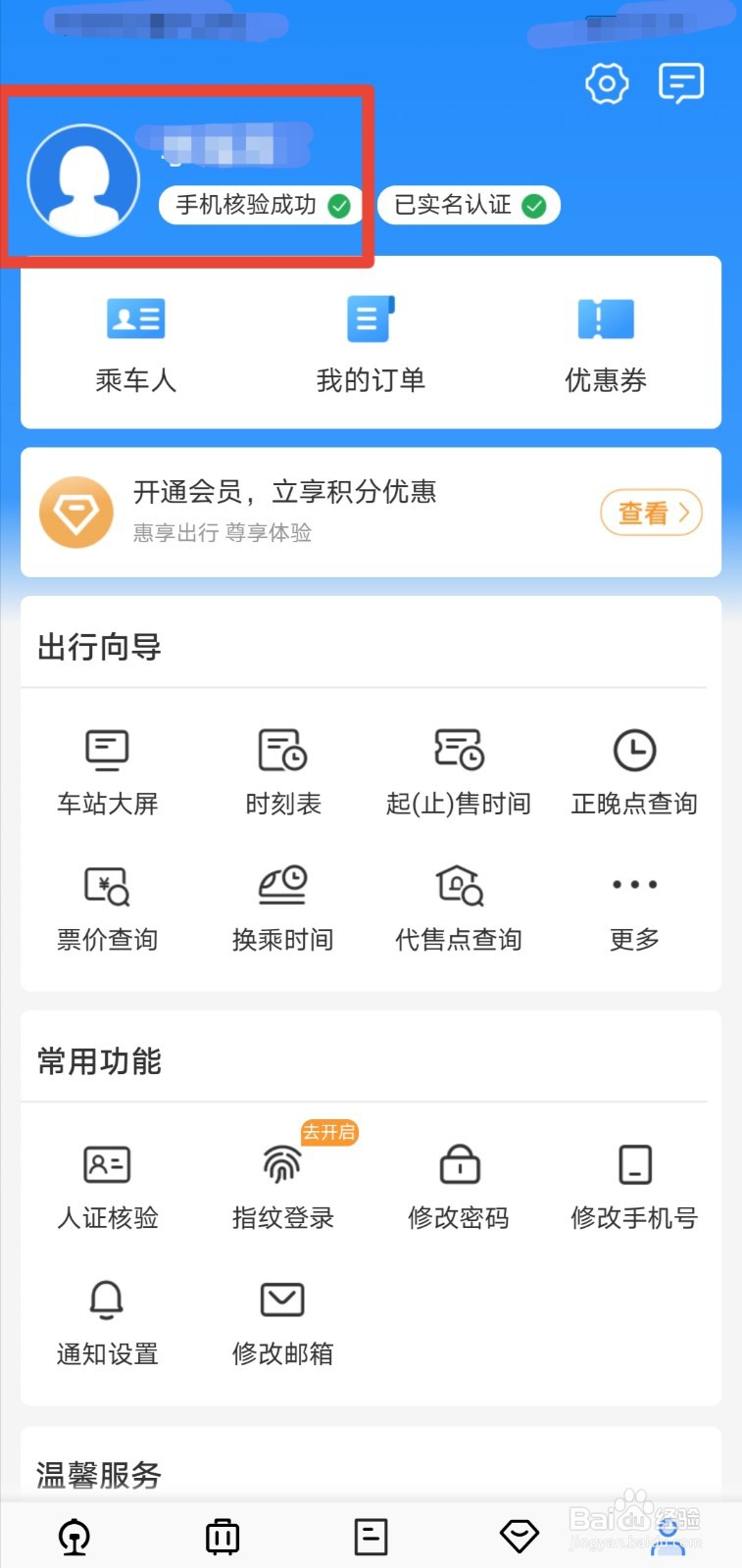Viewport: 742px width, 1568px height.
Task: Select the 车站大屏 station screen feature
Action: point(107,769)
